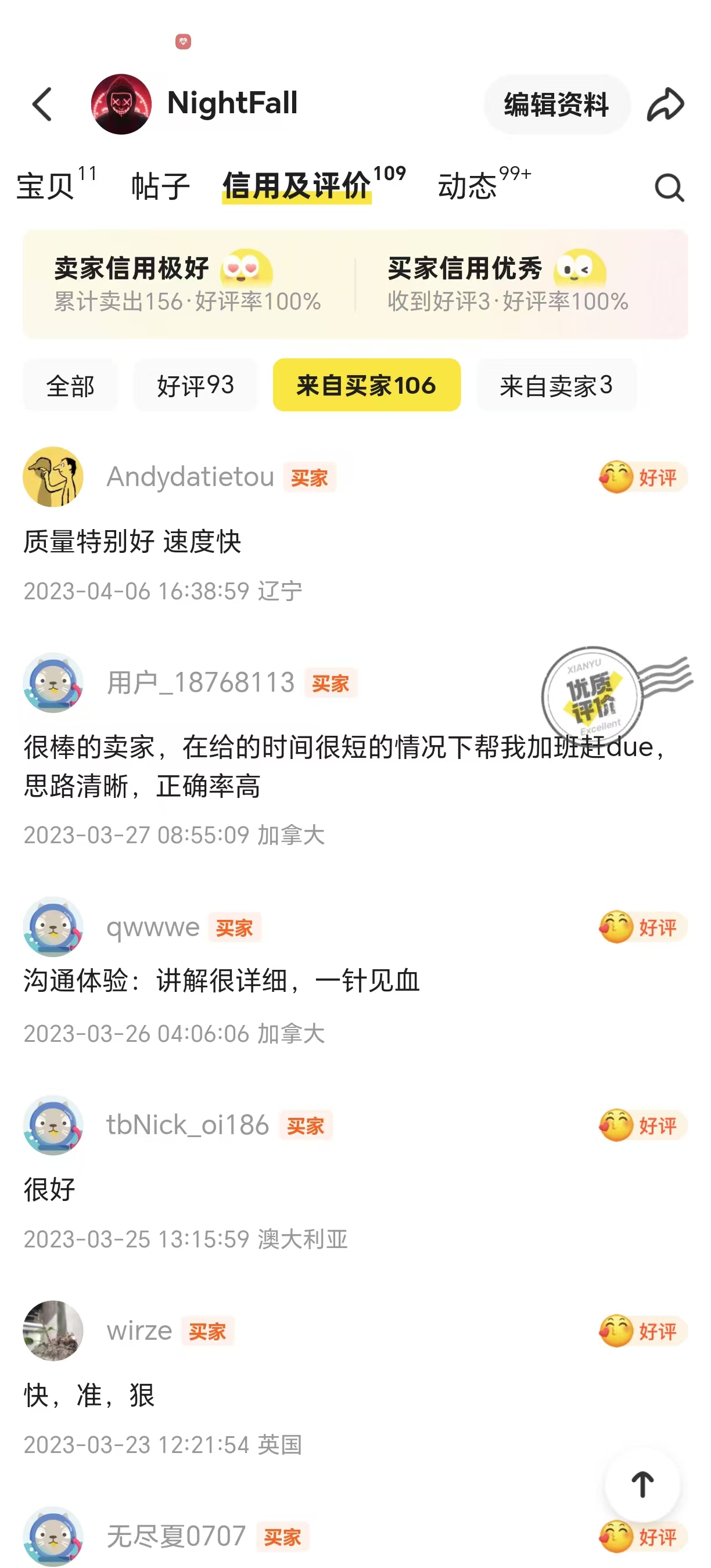711x1568 pixels.
Task: Switch to the 动态 tab
Action: pyautogui.click(x=468, y=187)
